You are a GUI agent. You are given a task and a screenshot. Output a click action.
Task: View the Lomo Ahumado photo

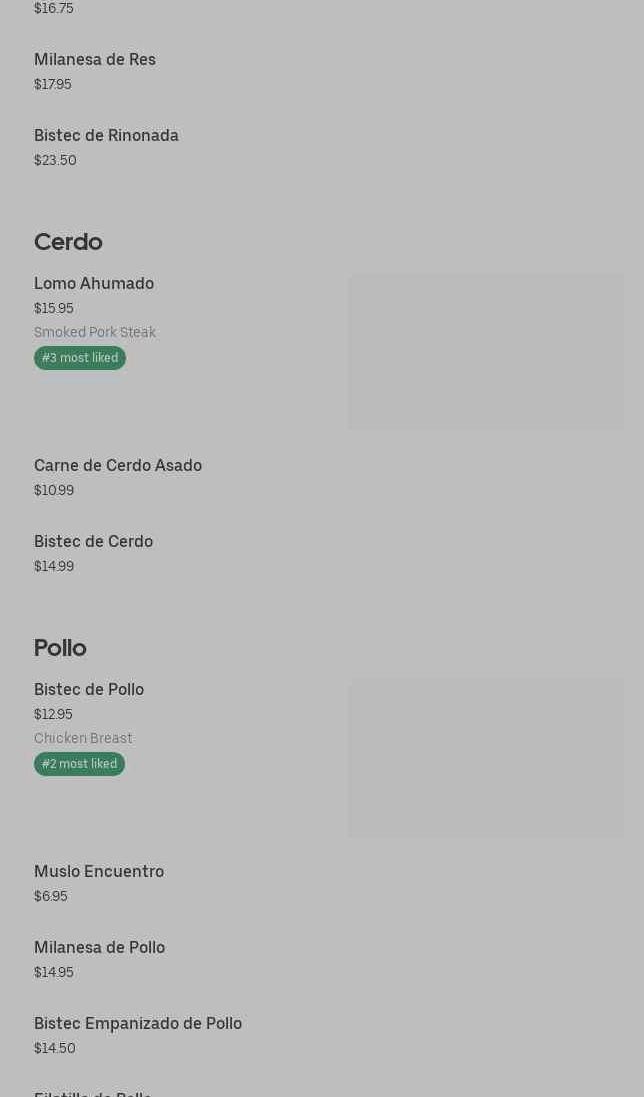pos(486,352)
